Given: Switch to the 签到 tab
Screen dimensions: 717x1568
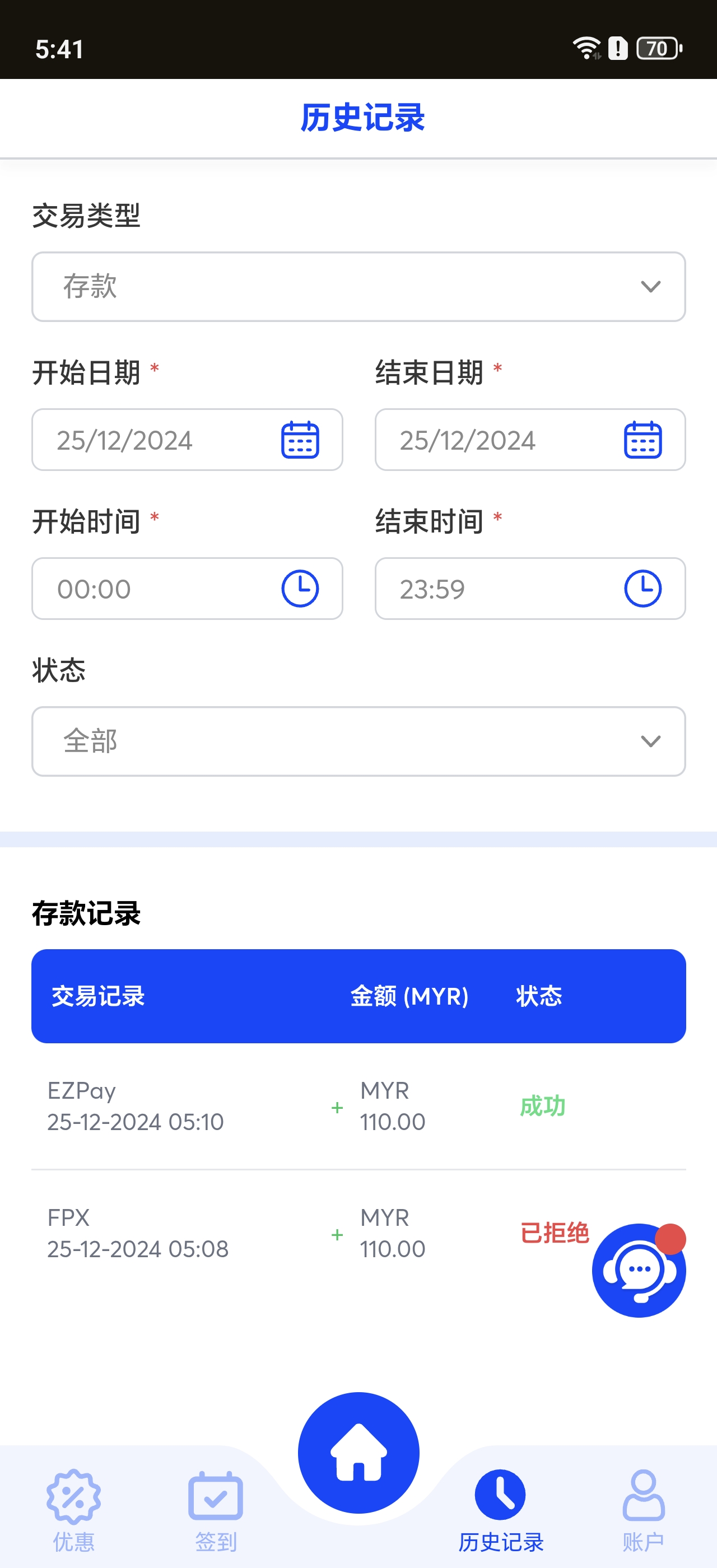Looking at the screenshot, I should [216, 1510].
